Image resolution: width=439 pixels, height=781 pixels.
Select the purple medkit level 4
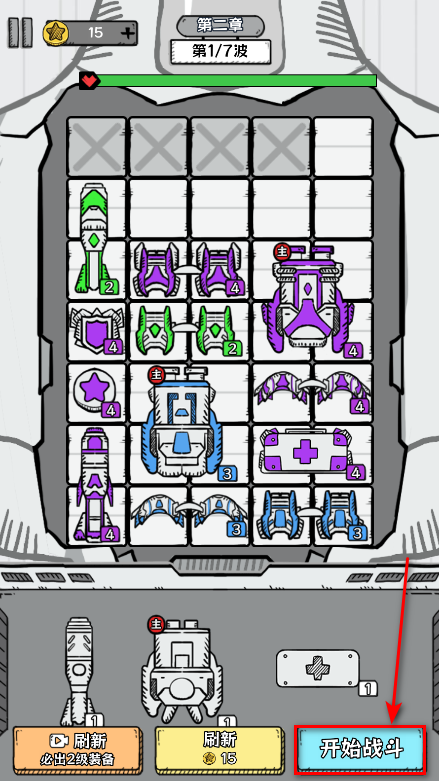(x=311, y=453)
